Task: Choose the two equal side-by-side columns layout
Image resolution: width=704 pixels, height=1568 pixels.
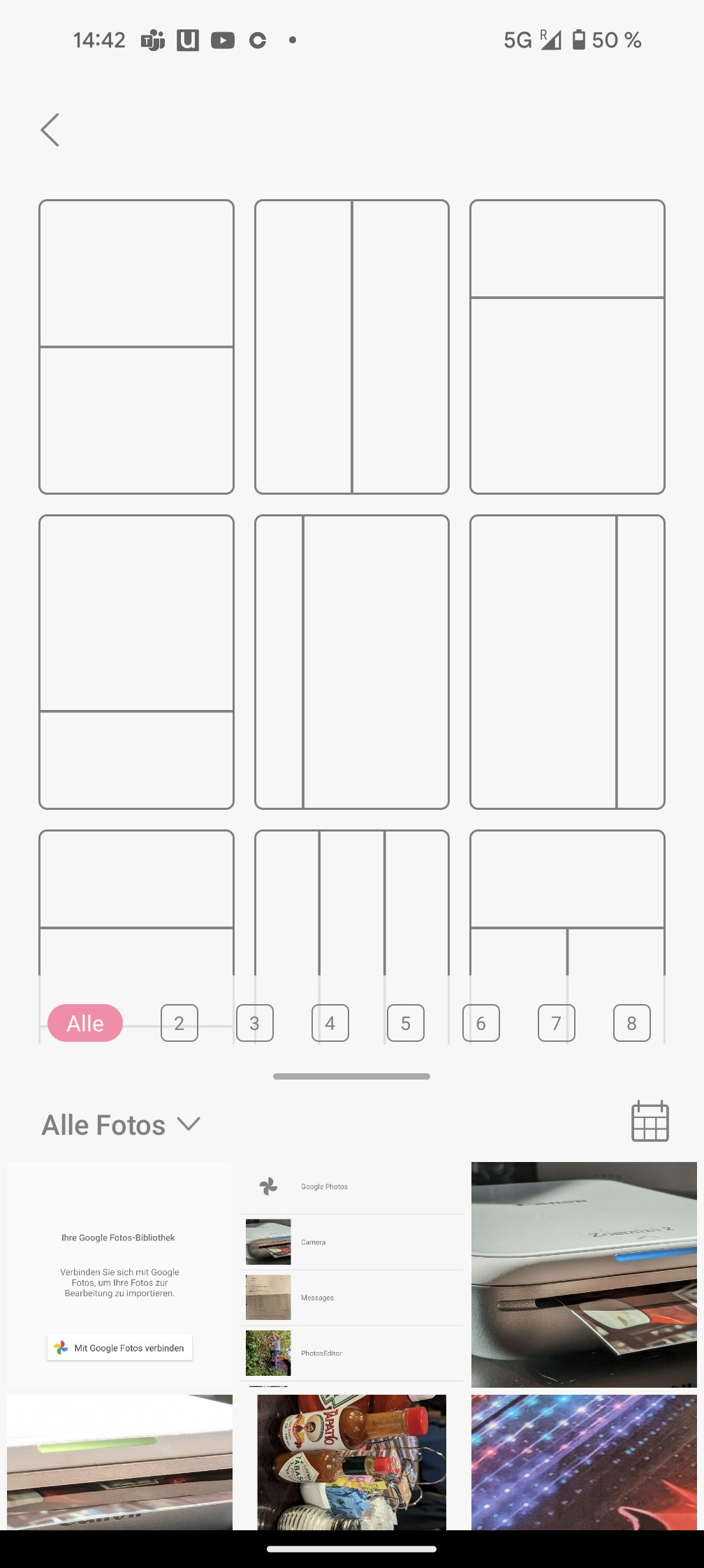Action: coord(352,347)
